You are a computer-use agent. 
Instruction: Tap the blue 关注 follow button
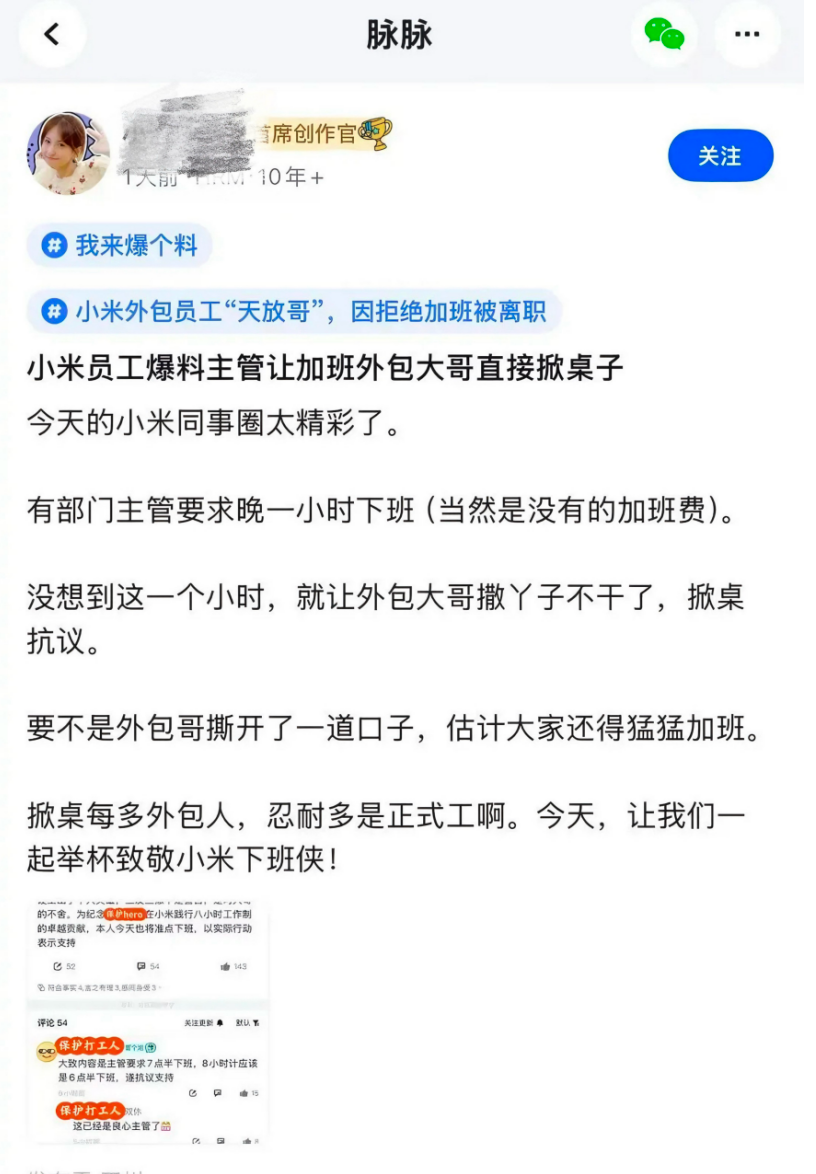[721, 155]
